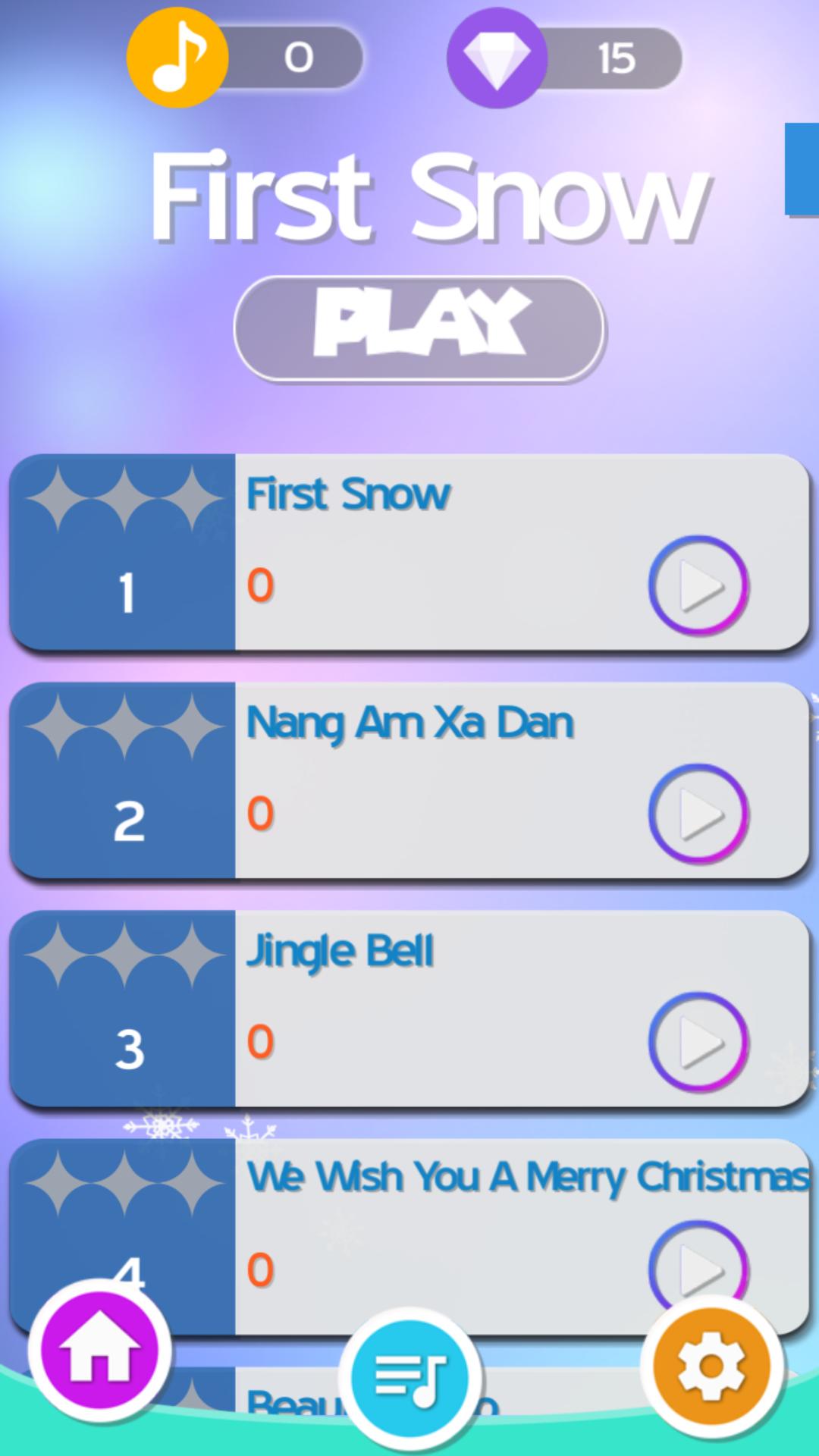Open the settings gear
The image size is (819, 1456).
pyautogui.click(x=711, y=1366)
